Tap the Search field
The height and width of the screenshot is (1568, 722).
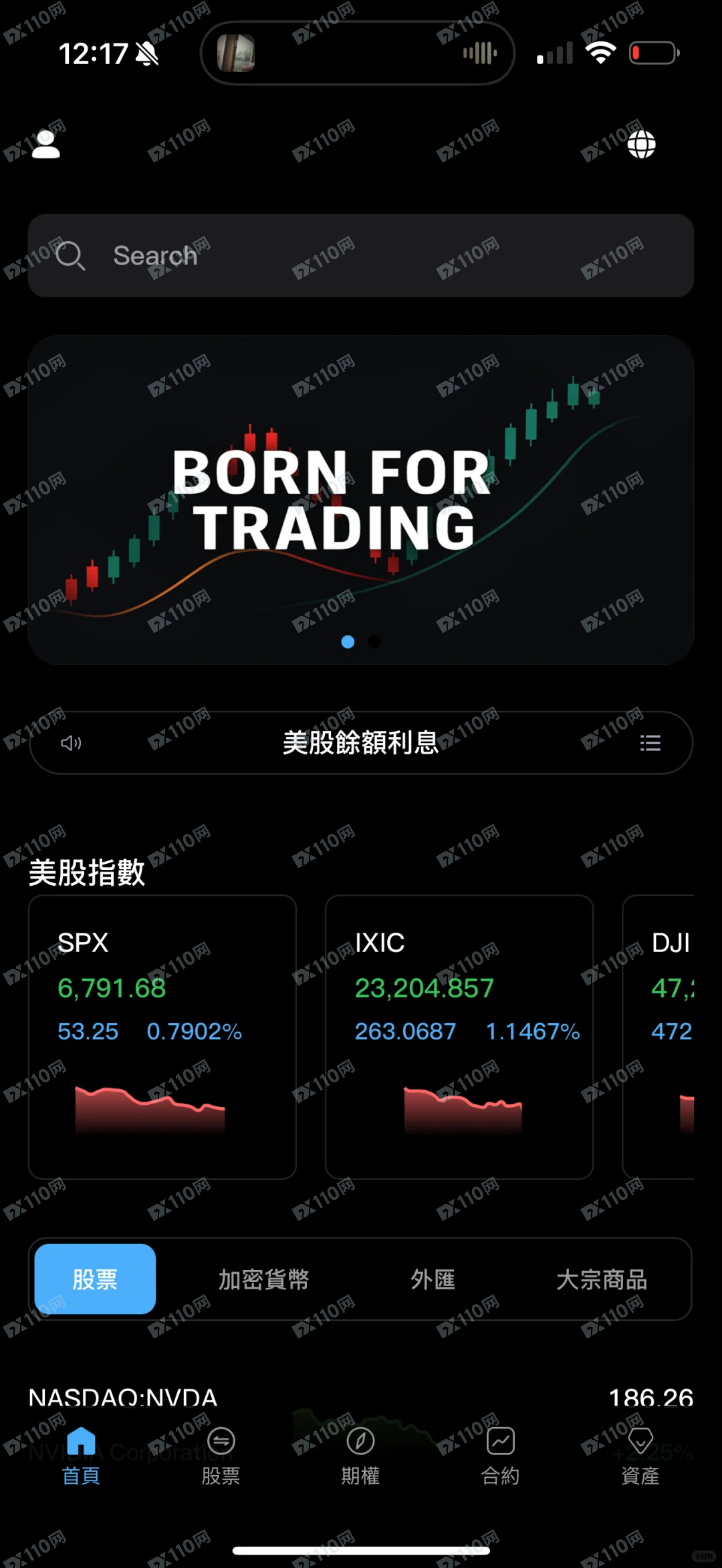[361, 255]
